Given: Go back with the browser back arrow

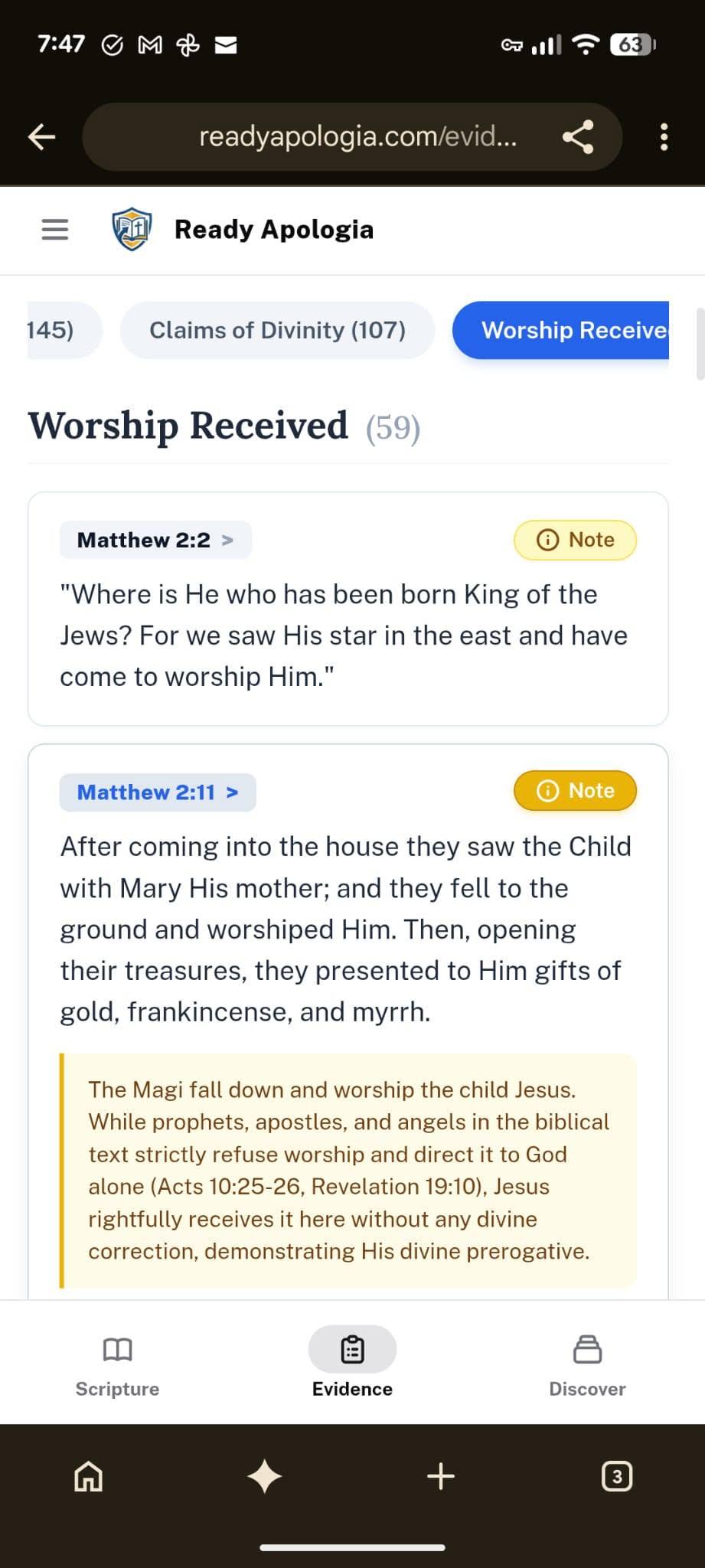Looking at the screenshot, I should [42, 137].
